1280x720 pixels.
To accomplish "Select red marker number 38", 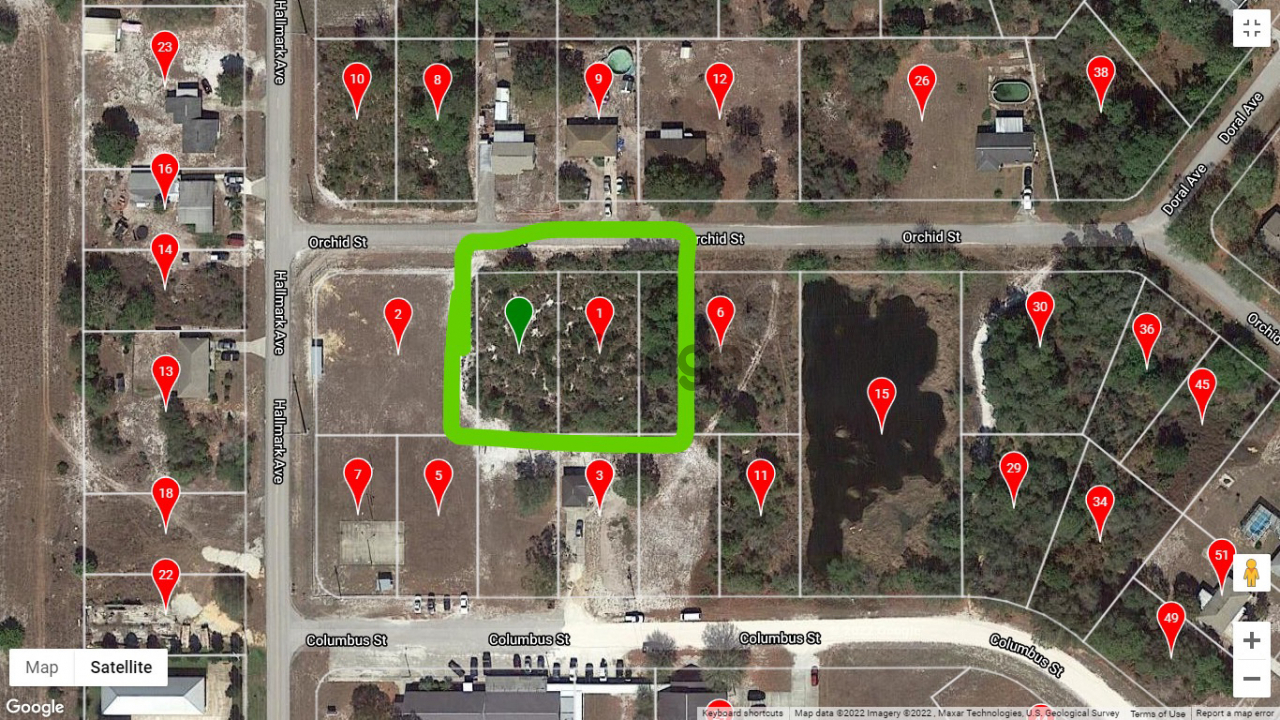I will (x=1101, y=76).
